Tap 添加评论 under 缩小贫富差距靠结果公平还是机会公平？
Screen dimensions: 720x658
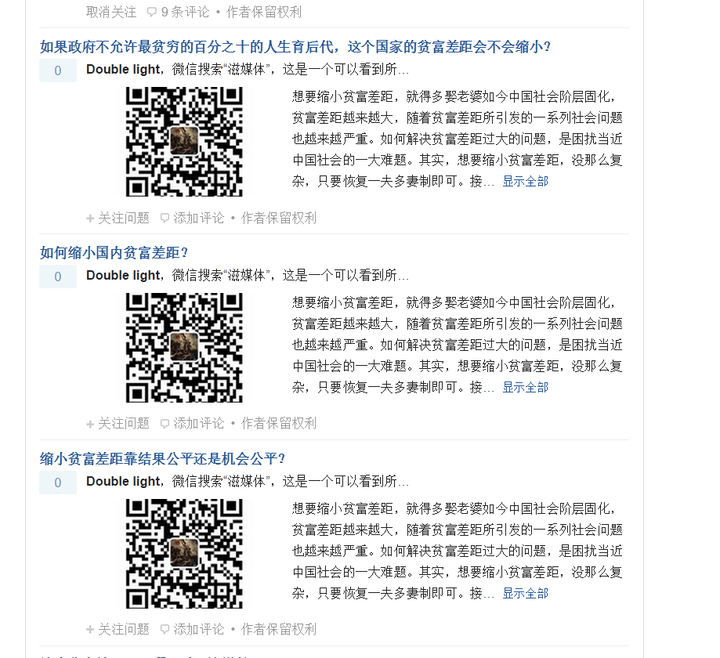pyautogui.click(x=198, y=629)
